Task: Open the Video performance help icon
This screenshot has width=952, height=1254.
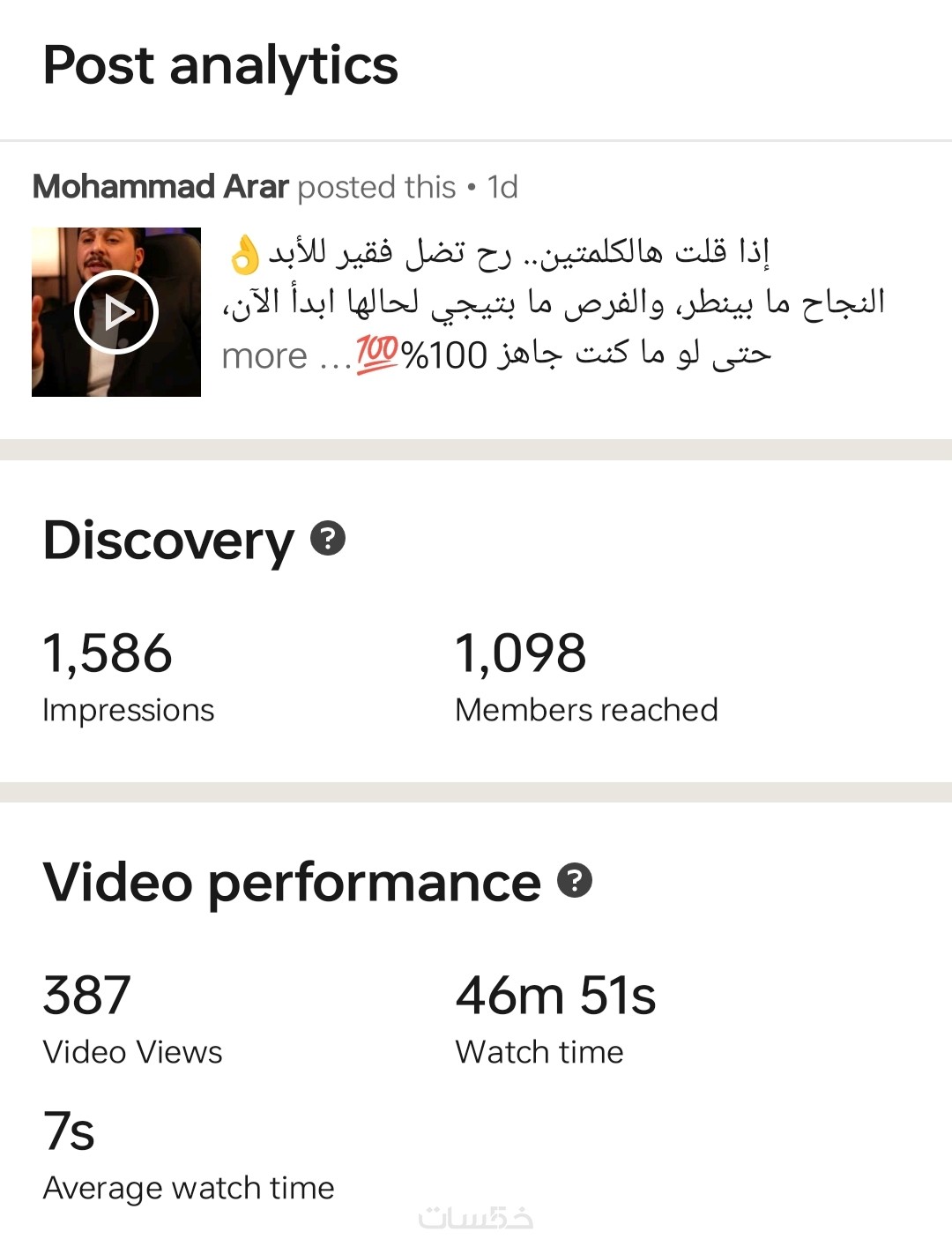Action: 575,880
